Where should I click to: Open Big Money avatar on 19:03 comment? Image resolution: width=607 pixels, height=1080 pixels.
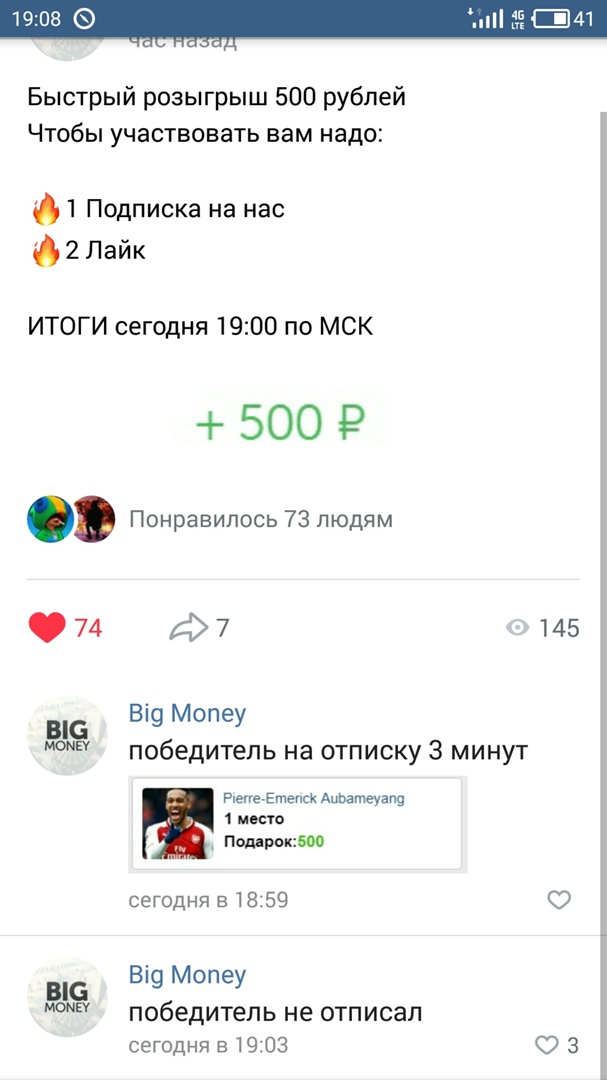[67, 996]
